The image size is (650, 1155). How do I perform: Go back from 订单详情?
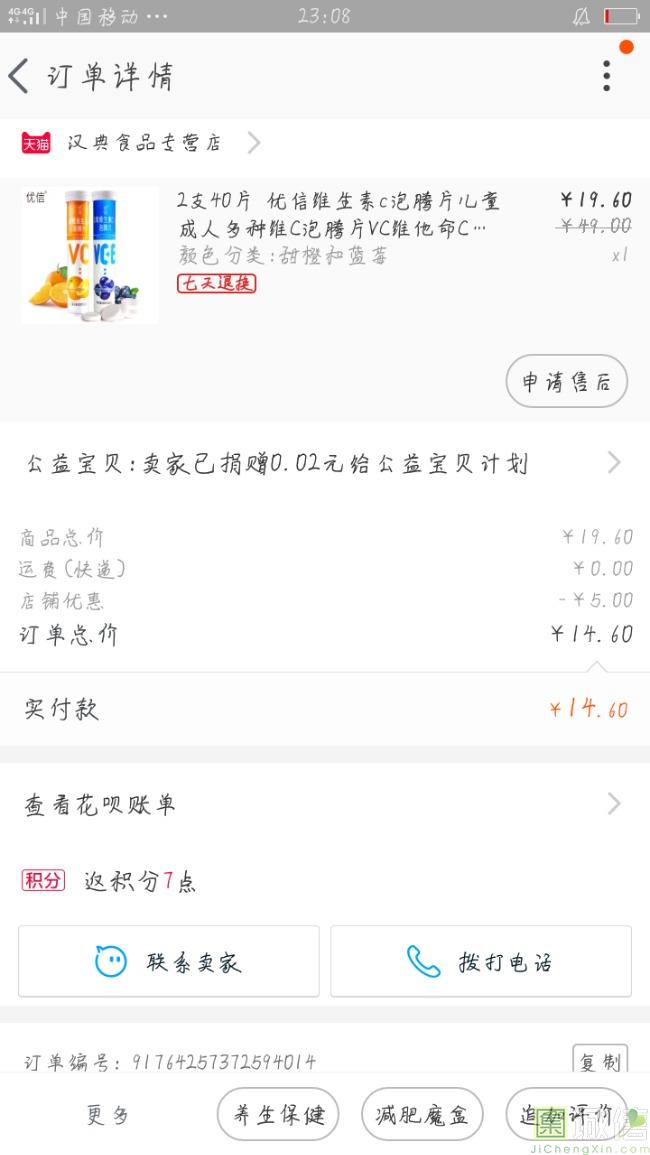pyautogui.click(x=20, y=76)
